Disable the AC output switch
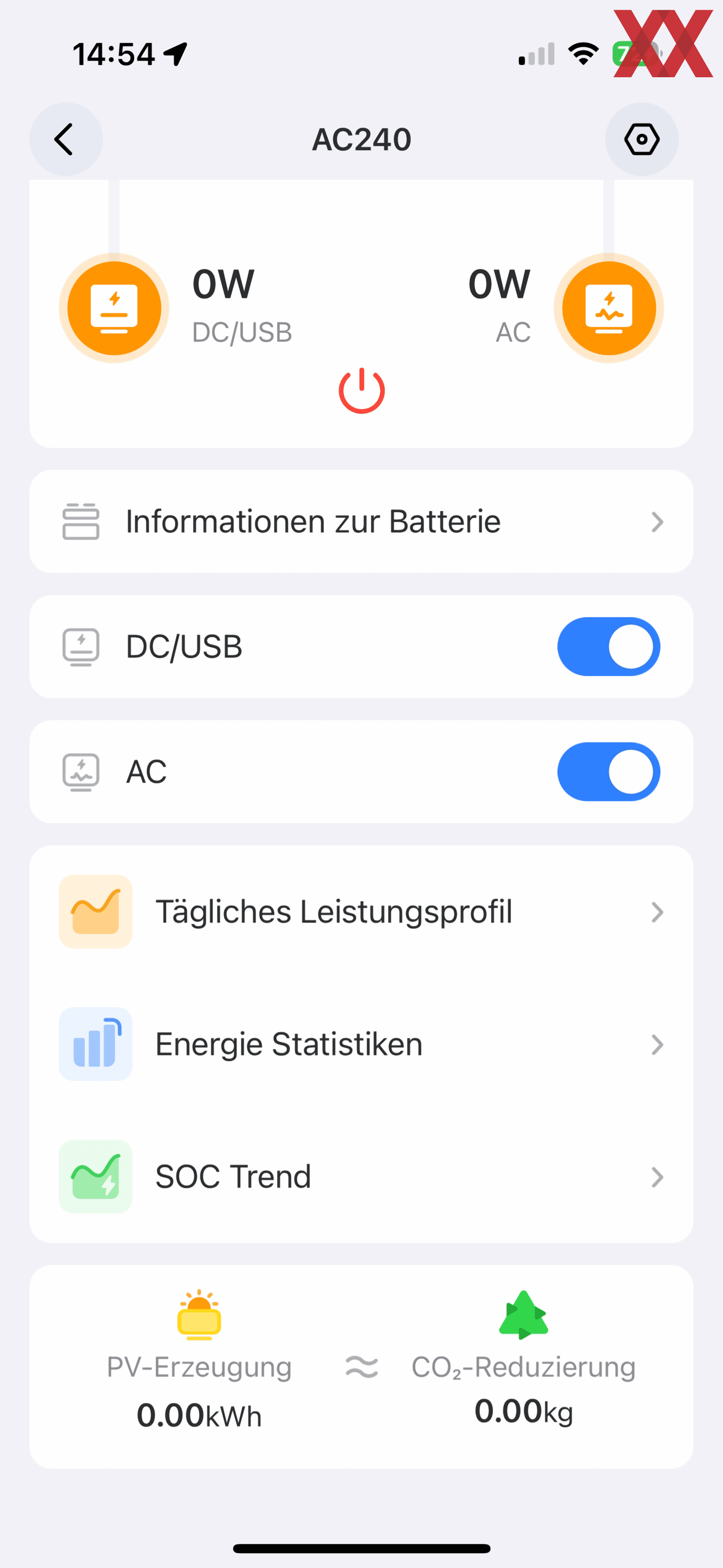The height and width of the screenshot is (1568, 723). click(x=609, y=772)
